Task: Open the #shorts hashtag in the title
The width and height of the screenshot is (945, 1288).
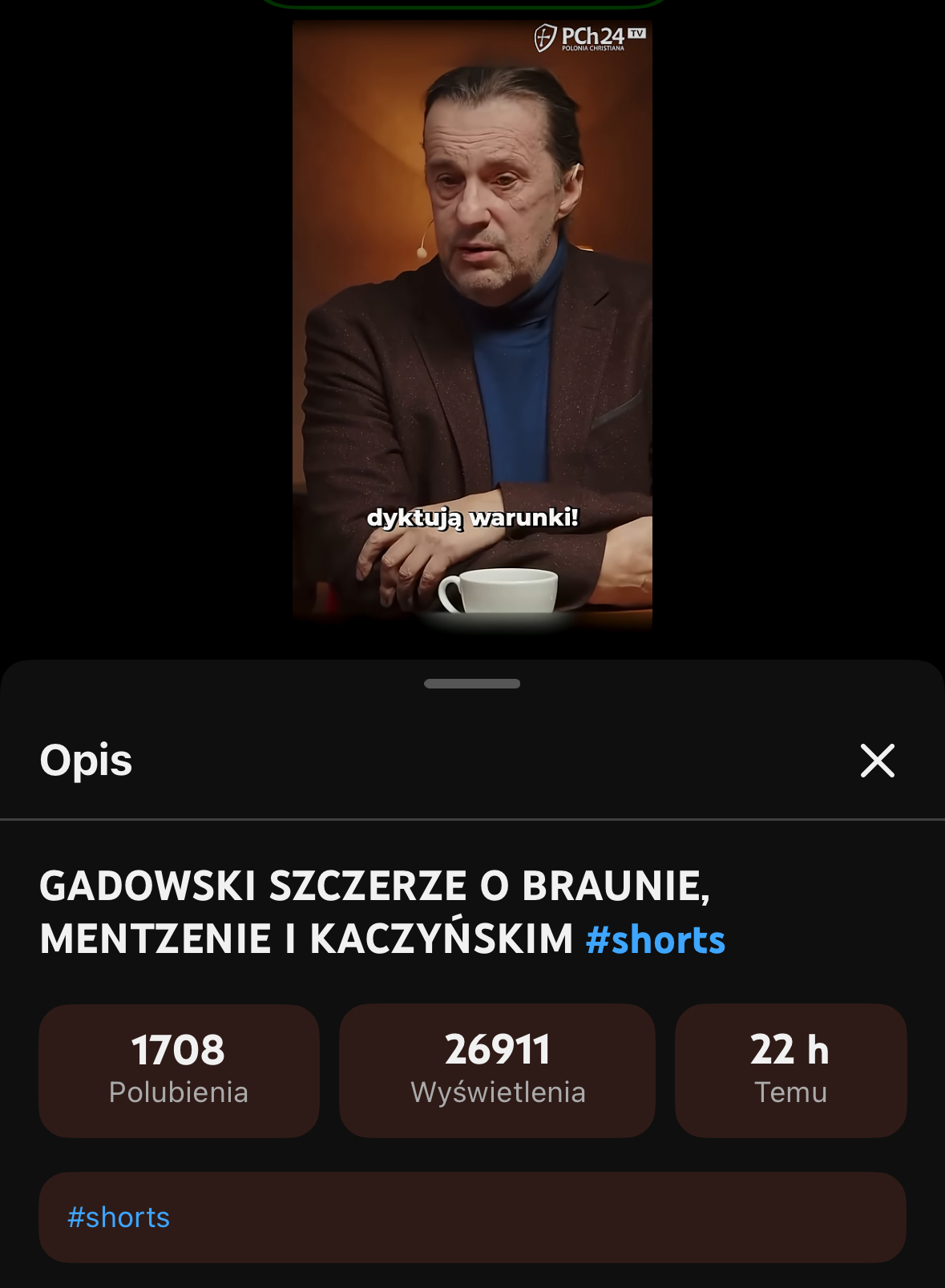Action: (655, 939)
